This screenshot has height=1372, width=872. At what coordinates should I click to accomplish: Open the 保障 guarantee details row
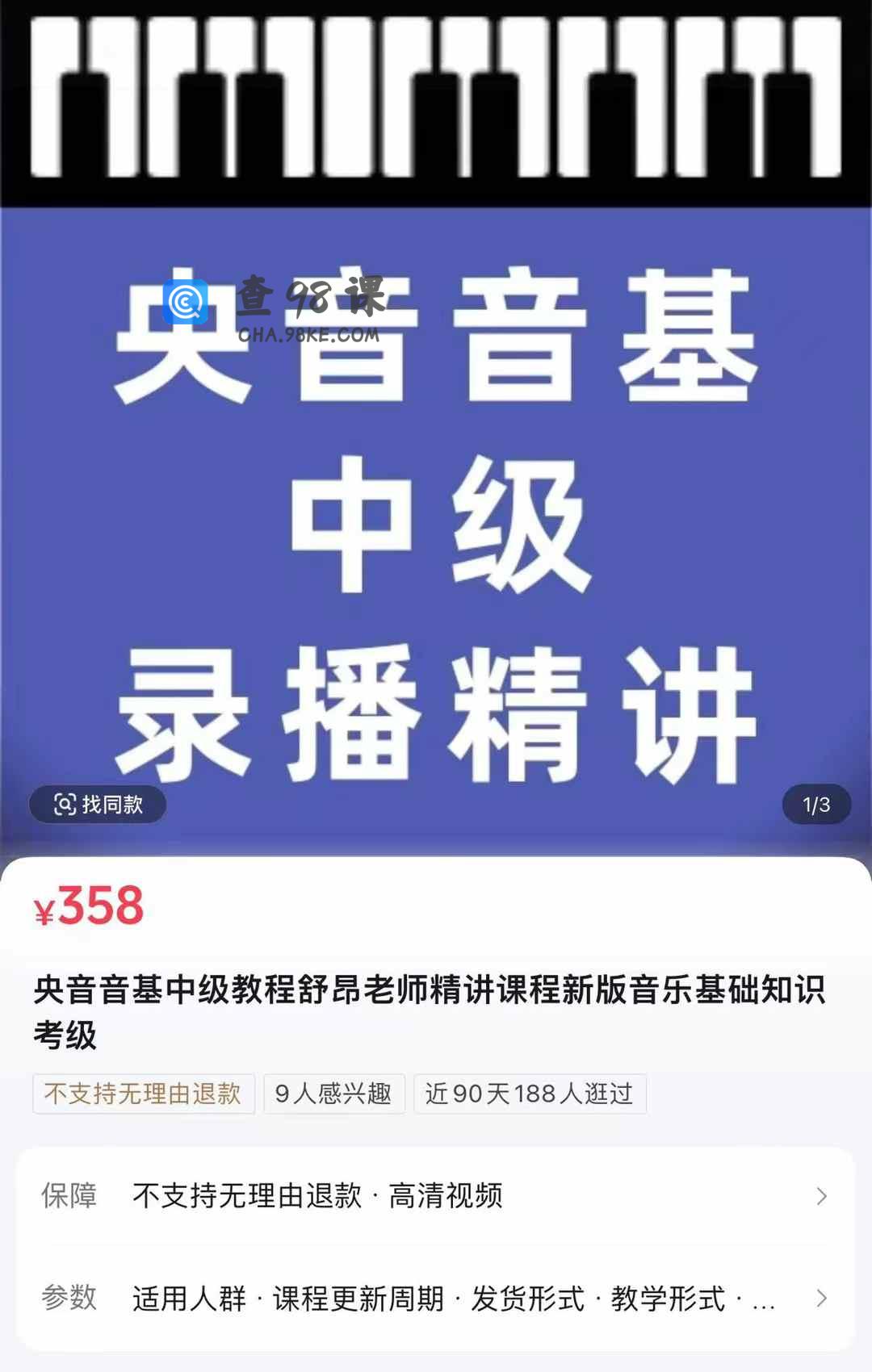click(x=436, y=1196)
